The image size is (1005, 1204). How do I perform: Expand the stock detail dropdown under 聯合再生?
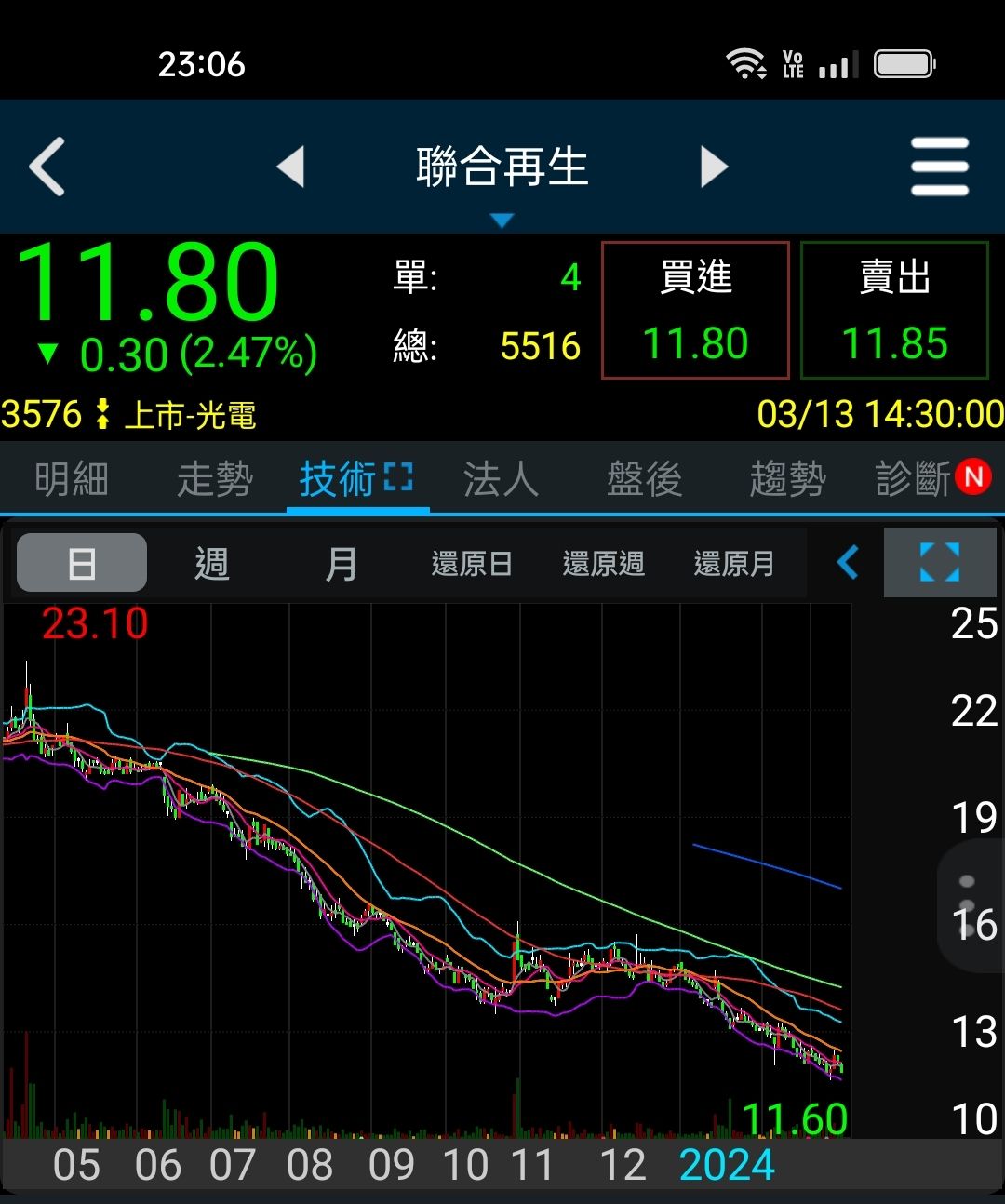[502, 220]
